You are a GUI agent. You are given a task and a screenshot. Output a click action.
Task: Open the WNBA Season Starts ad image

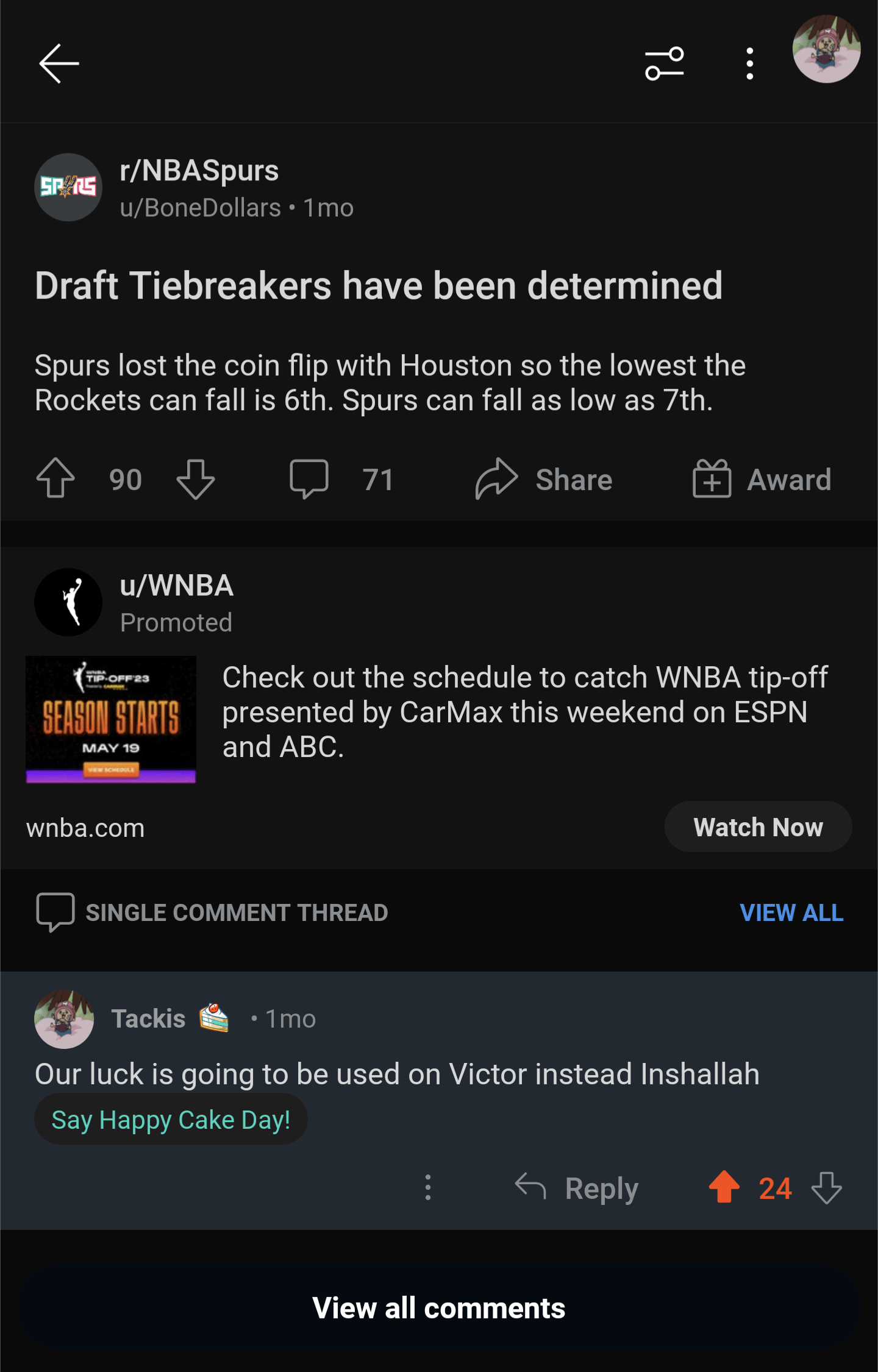[x=111, y=719]
